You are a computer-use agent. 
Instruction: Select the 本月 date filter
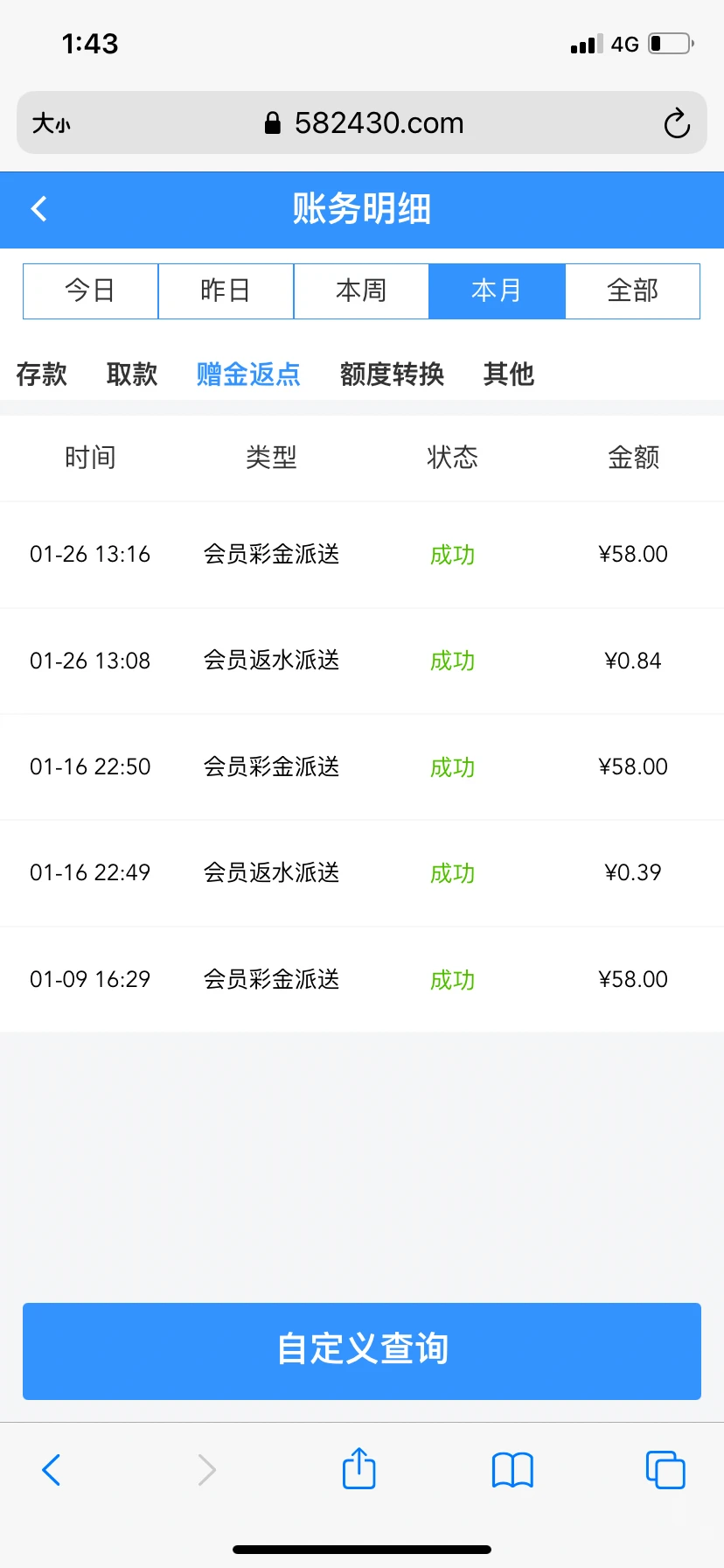pyautogui.click(x=497, y=290)
